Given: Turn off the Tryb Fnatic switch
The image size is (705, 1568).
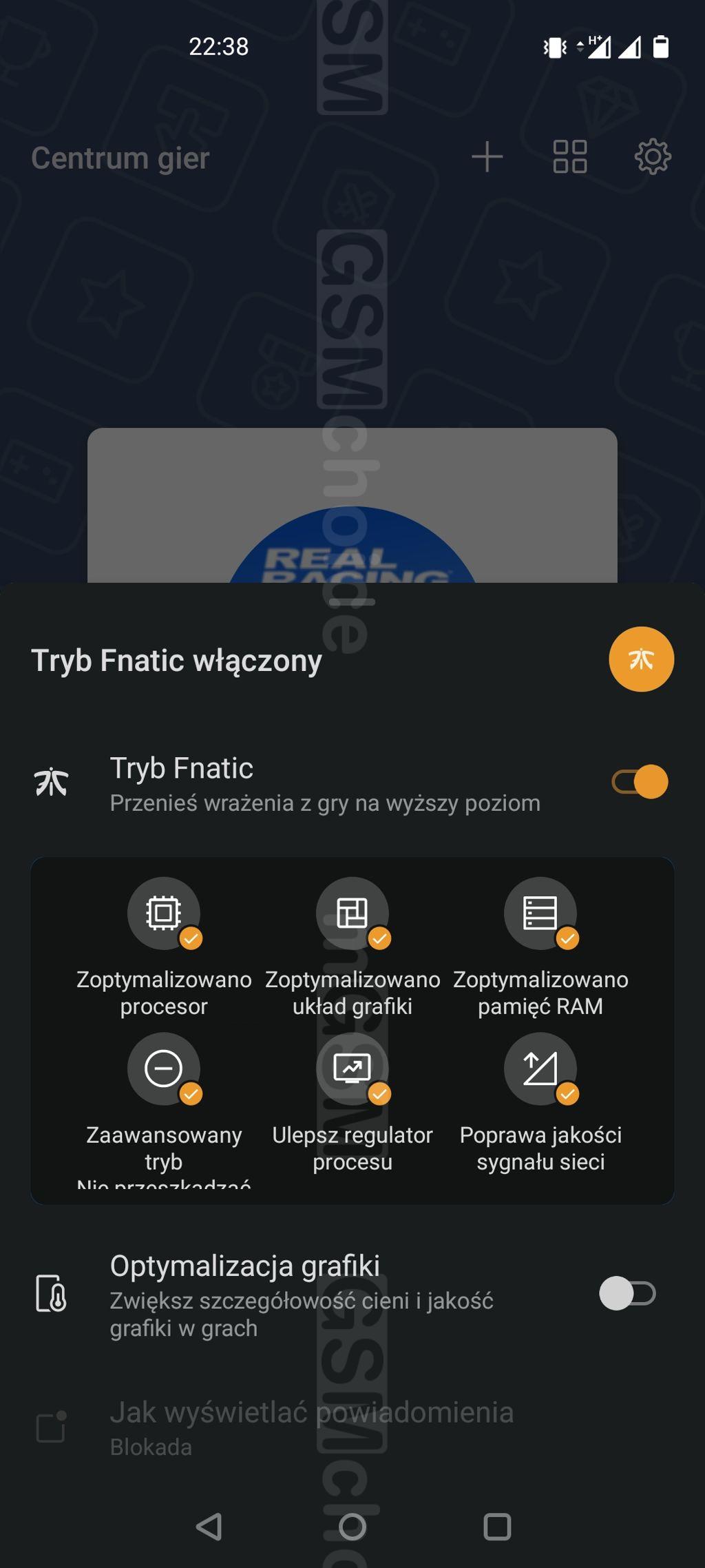Looking at the screenshot, I should (640, 782).
